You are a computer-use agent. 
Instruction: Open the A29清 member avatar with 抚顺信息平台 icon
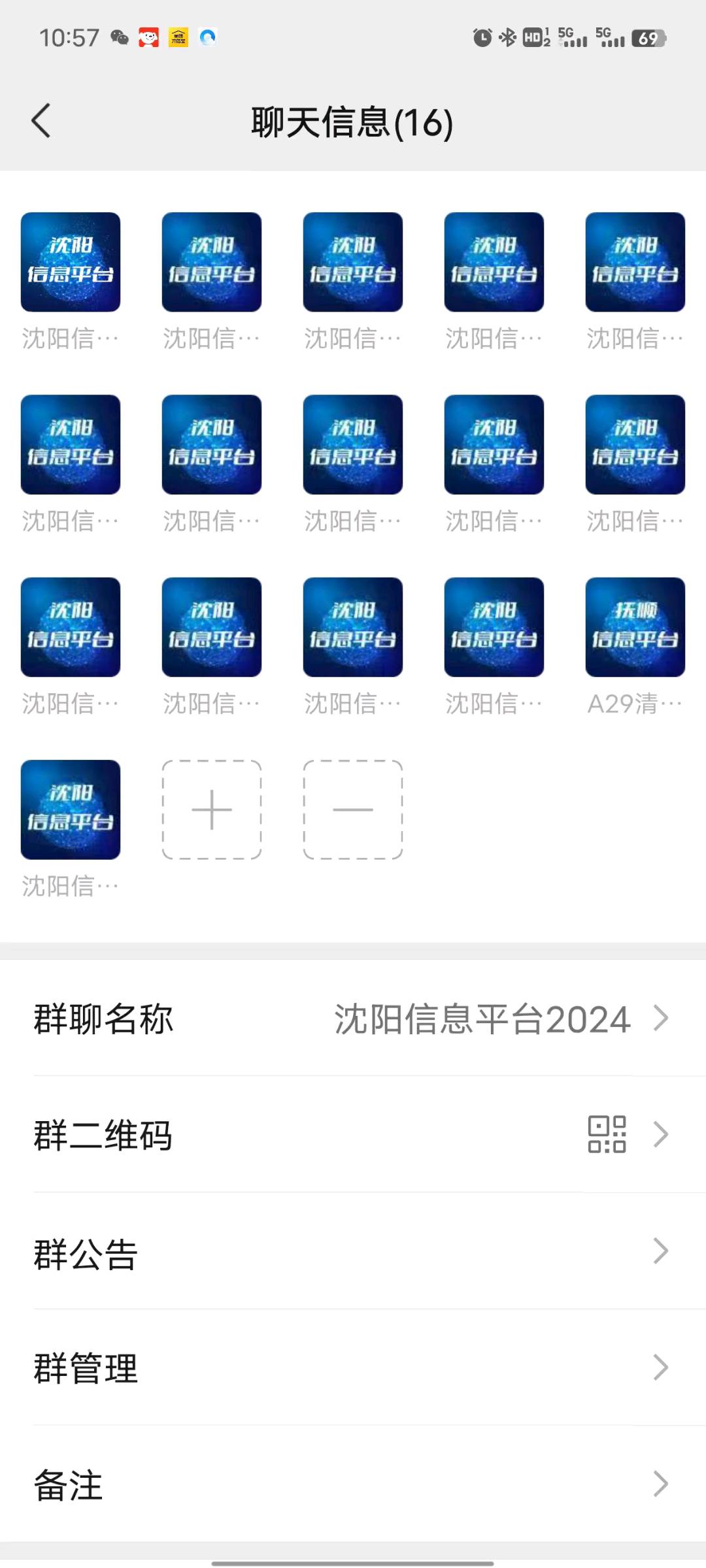[x=634, y=627]
